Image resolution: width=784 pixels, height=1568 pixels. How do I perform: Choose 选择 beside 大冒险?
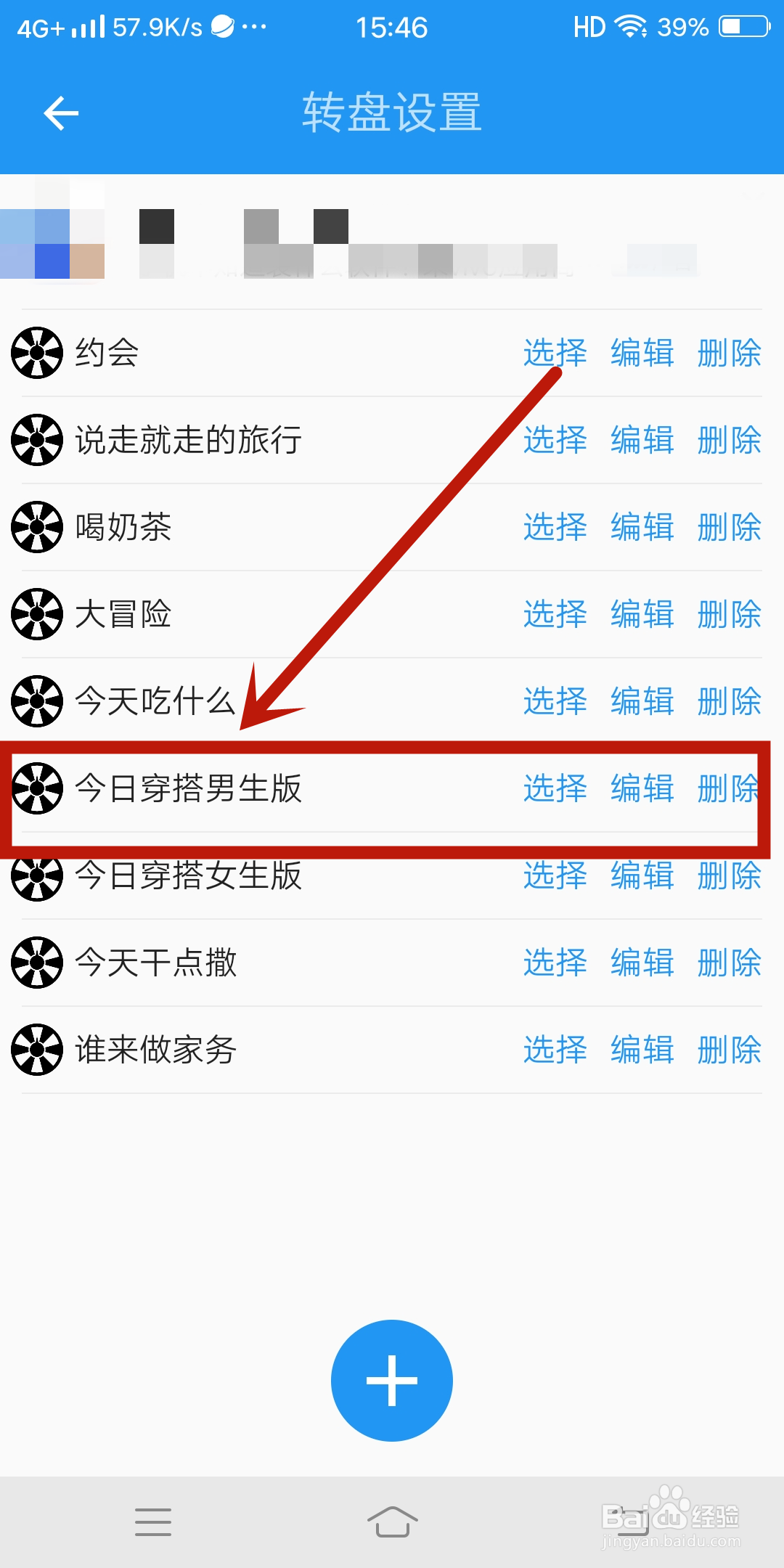555,615
